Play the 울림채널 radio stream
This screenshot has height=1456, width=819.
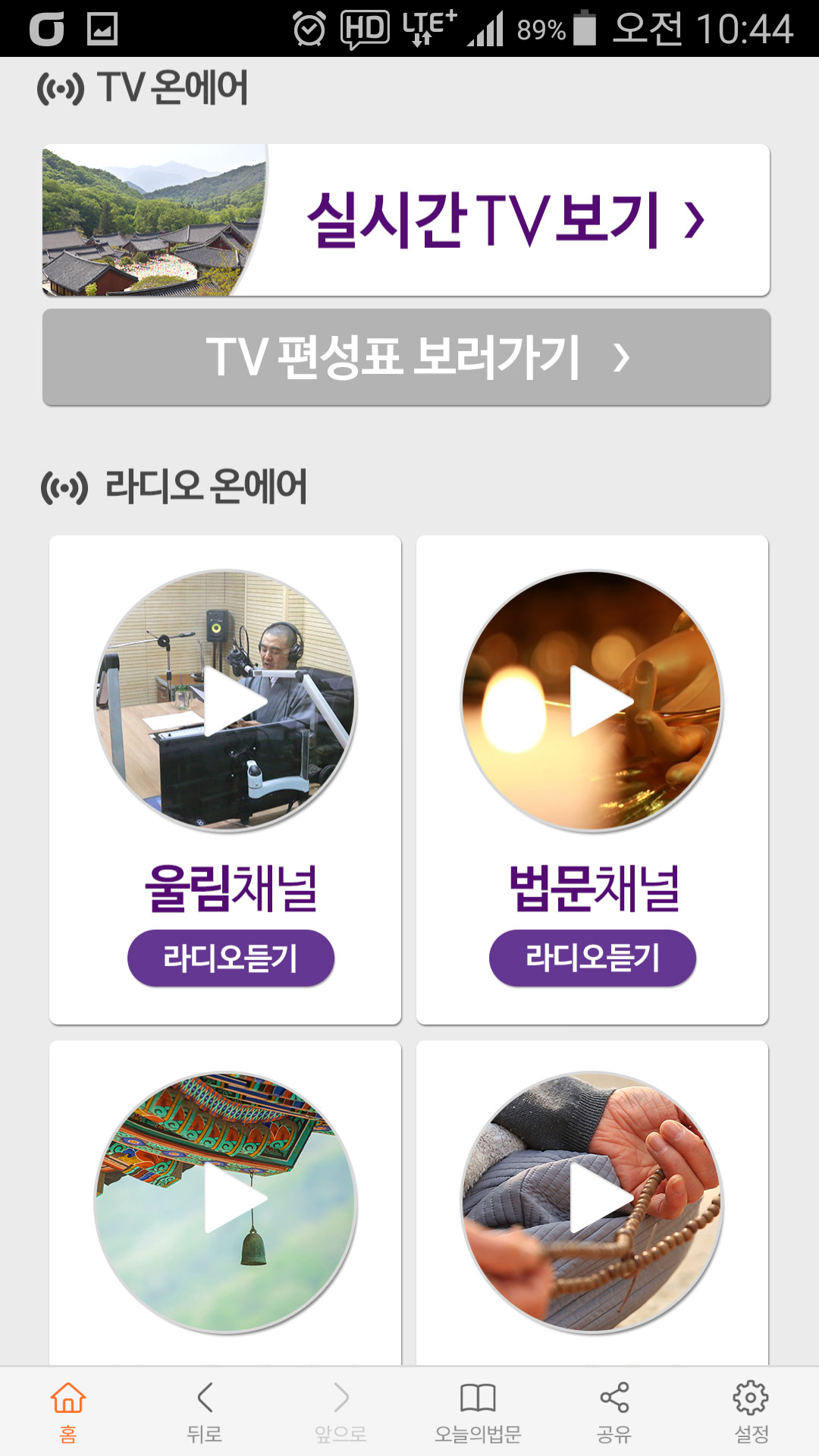coord(226,701)
